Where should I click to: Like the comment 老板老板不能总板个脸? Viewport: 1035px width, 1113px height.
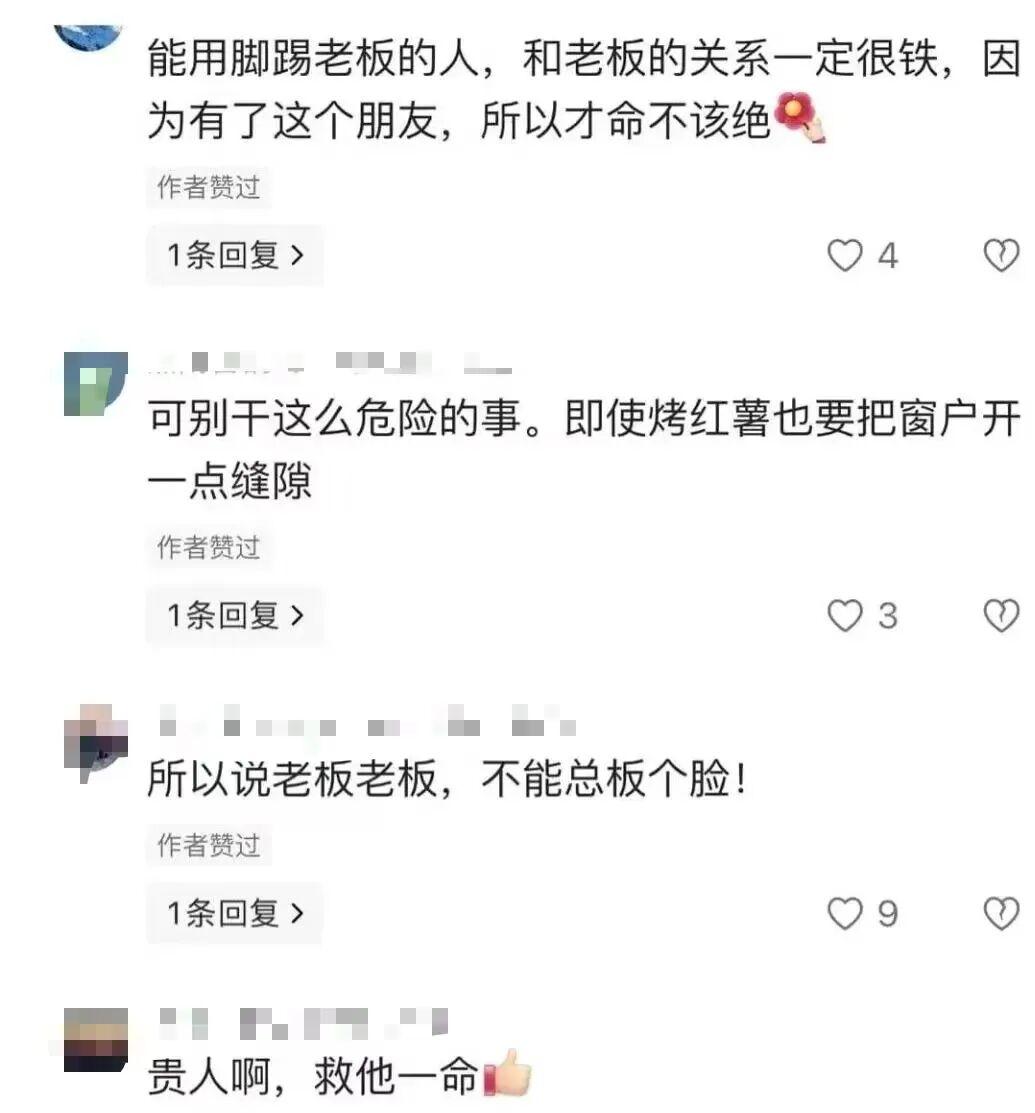[x=845, y=913]
